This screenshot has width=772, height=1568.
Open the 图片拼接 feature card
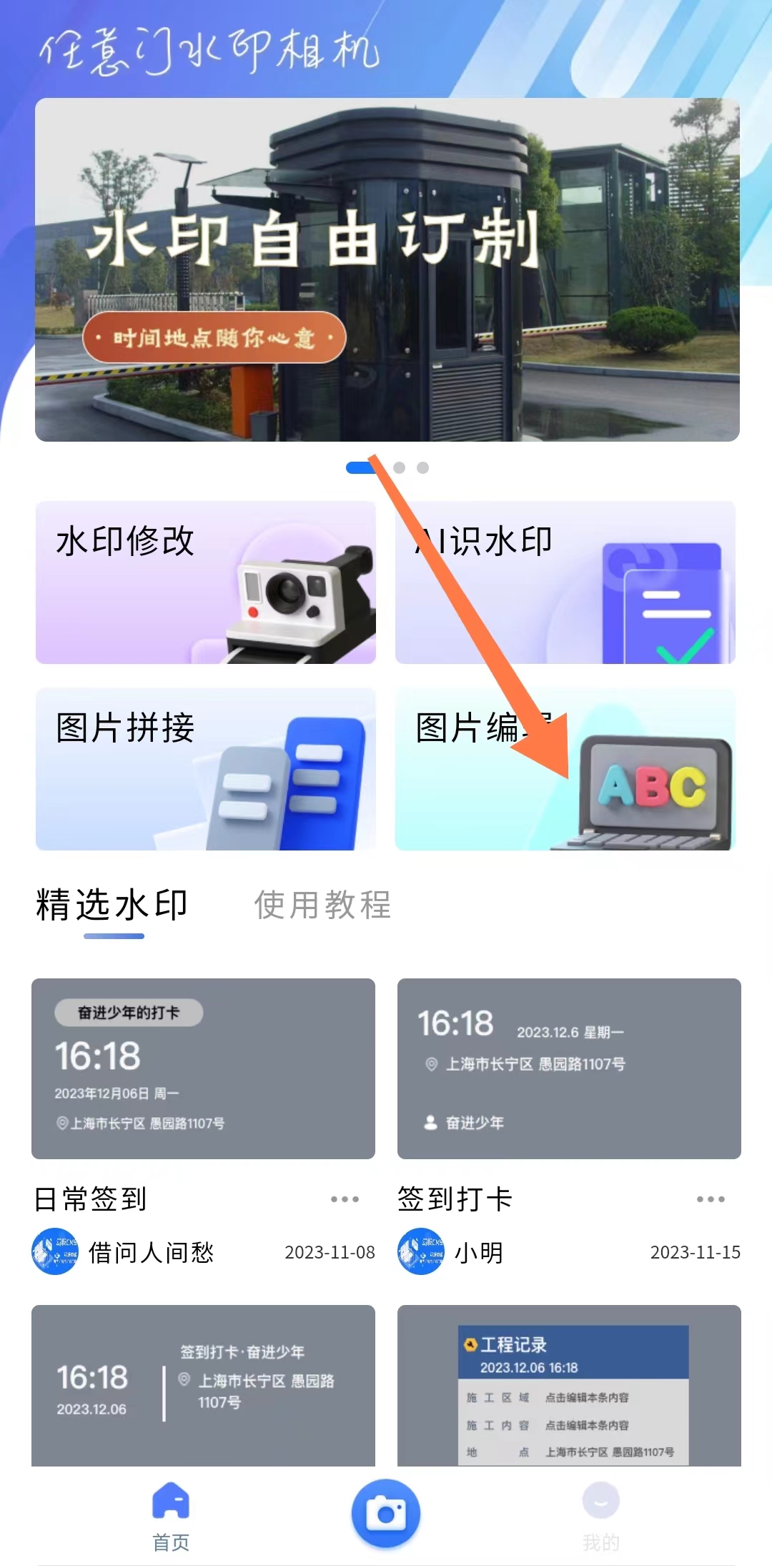tap(205, 768)
